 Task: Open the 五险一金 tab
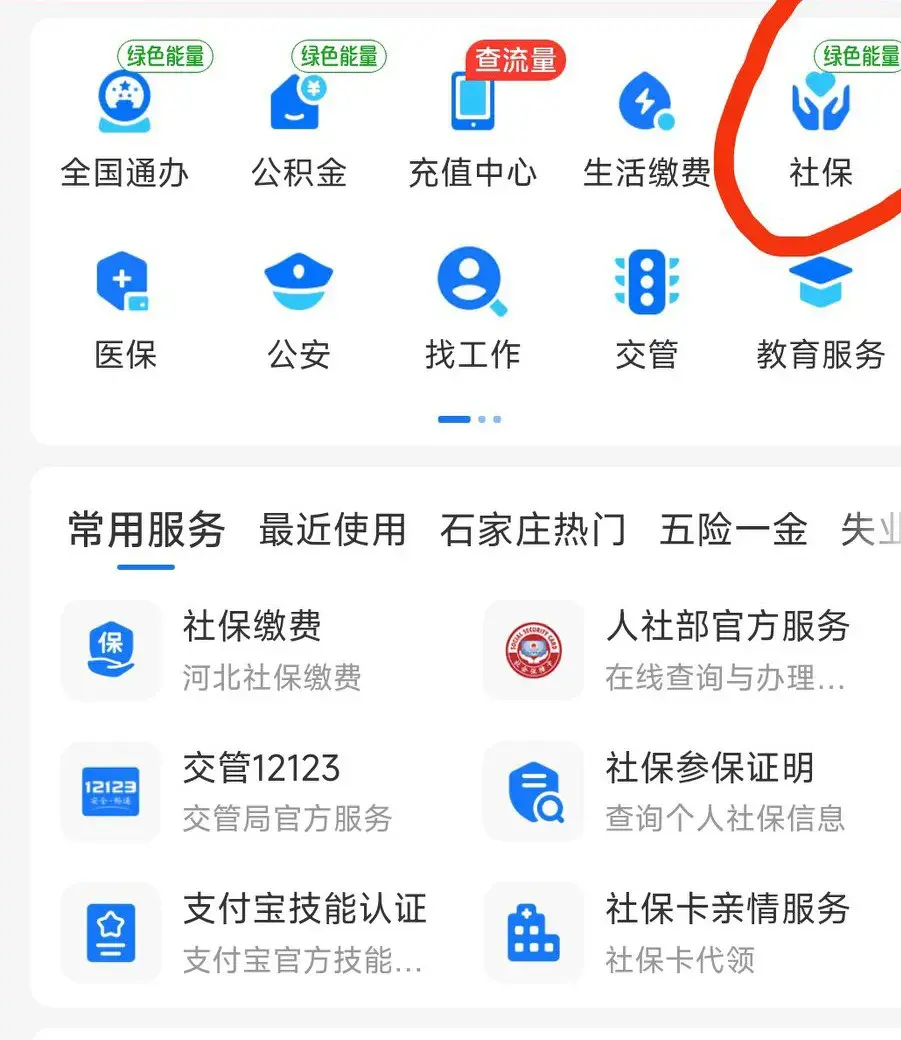tap(733, 530)
